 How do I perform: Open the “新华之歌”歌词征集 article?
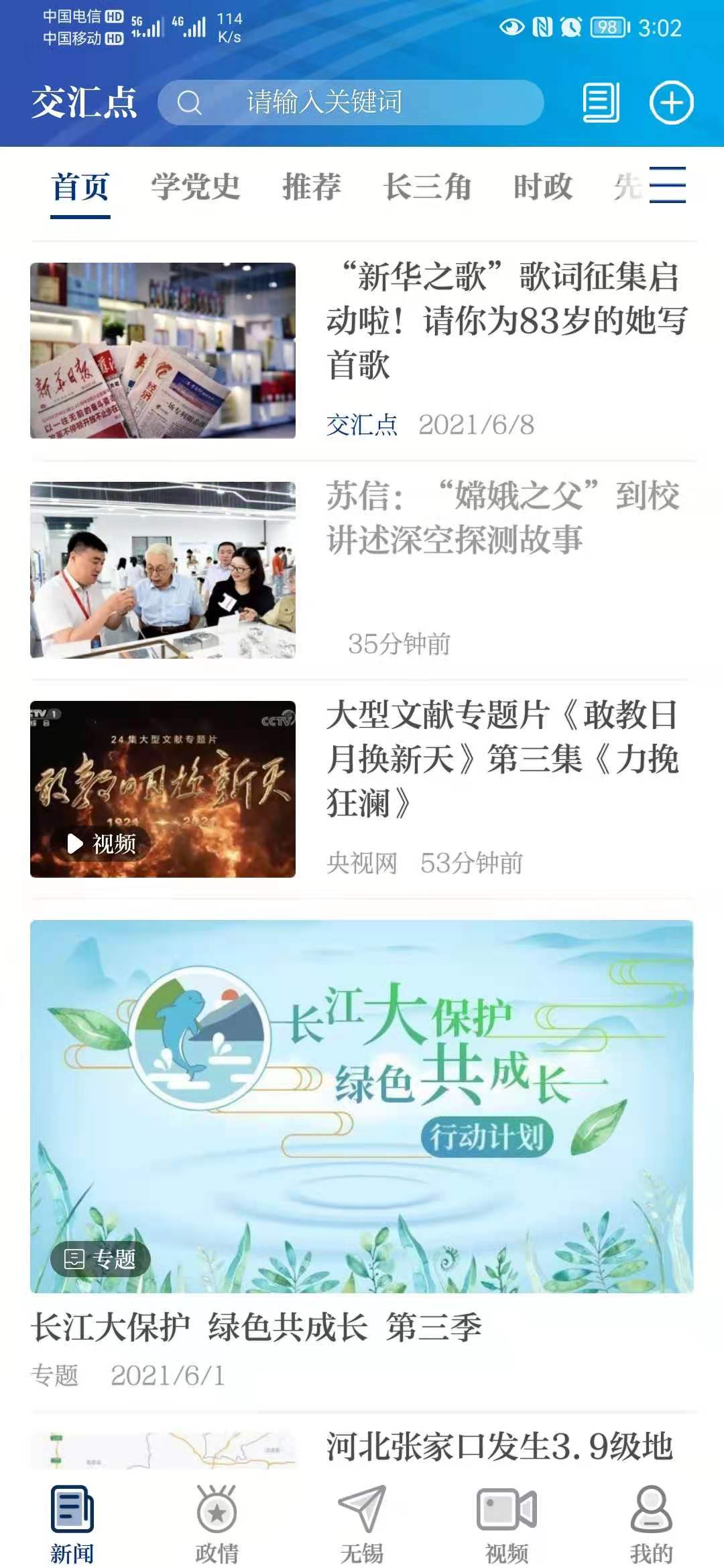point(506,320)
